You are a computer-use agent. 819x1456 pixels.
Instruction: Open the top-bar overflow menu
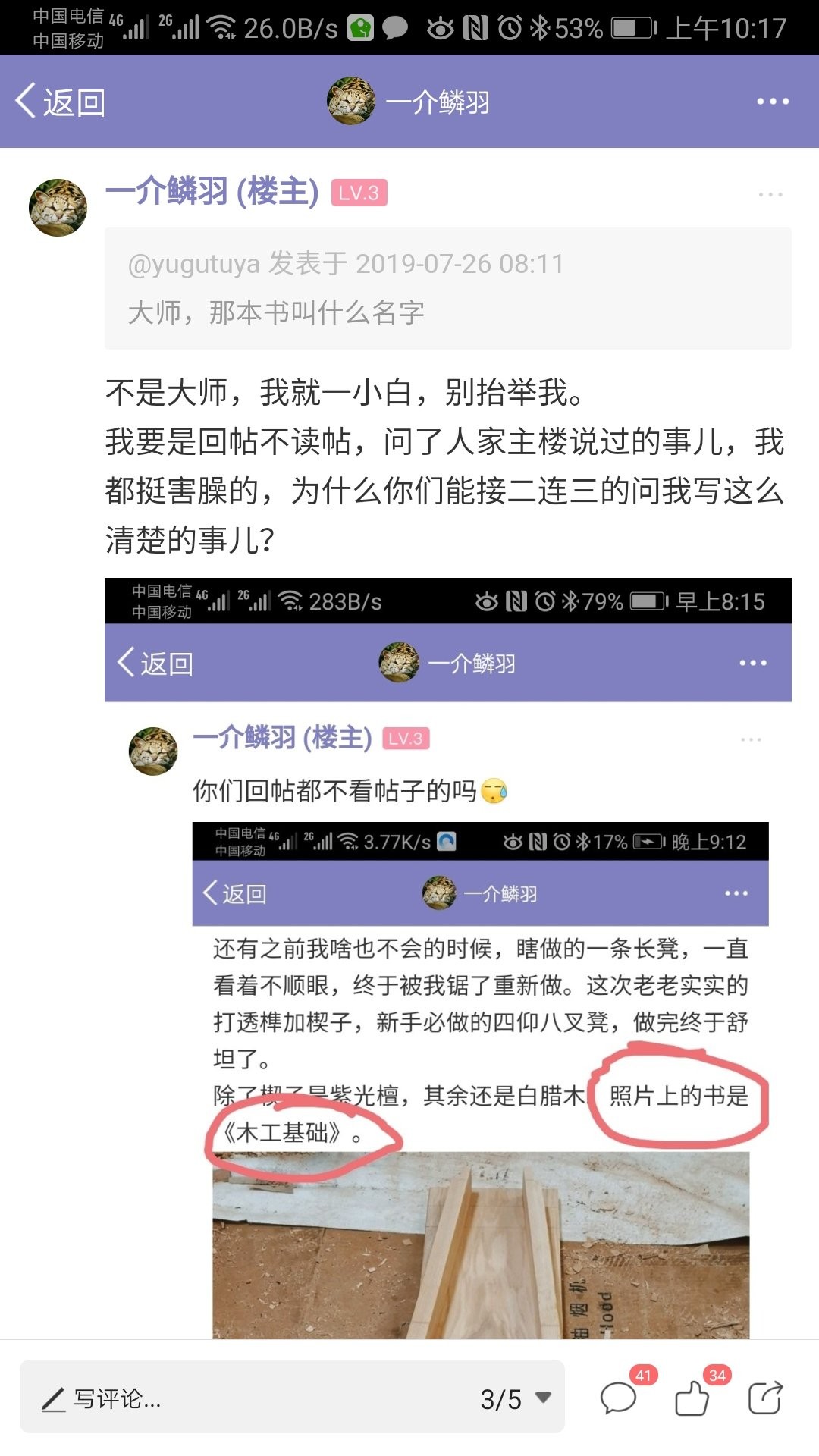click(x=772, y=102)
